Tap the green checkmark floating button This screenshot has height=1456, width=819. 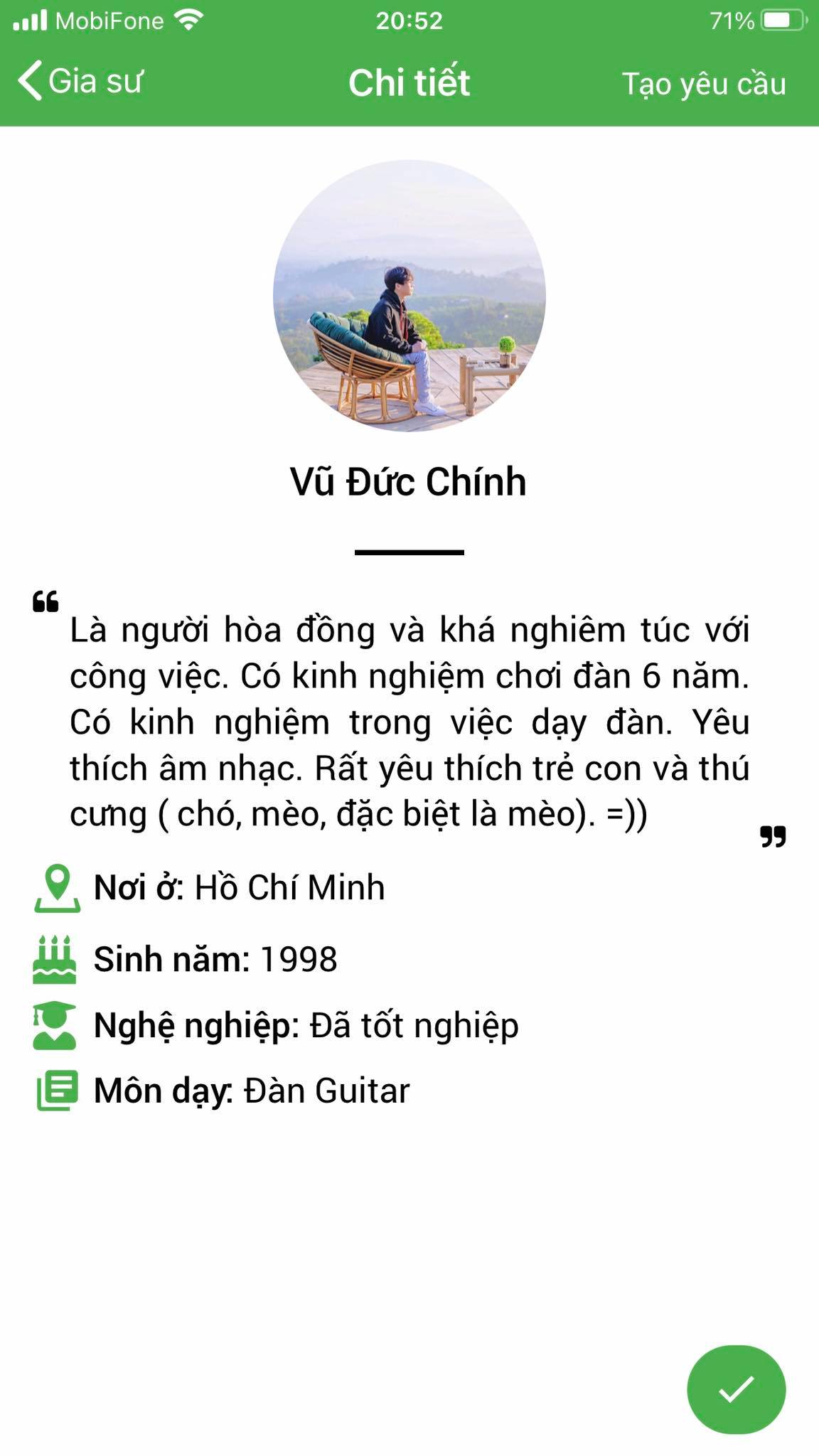[736, 1388]
